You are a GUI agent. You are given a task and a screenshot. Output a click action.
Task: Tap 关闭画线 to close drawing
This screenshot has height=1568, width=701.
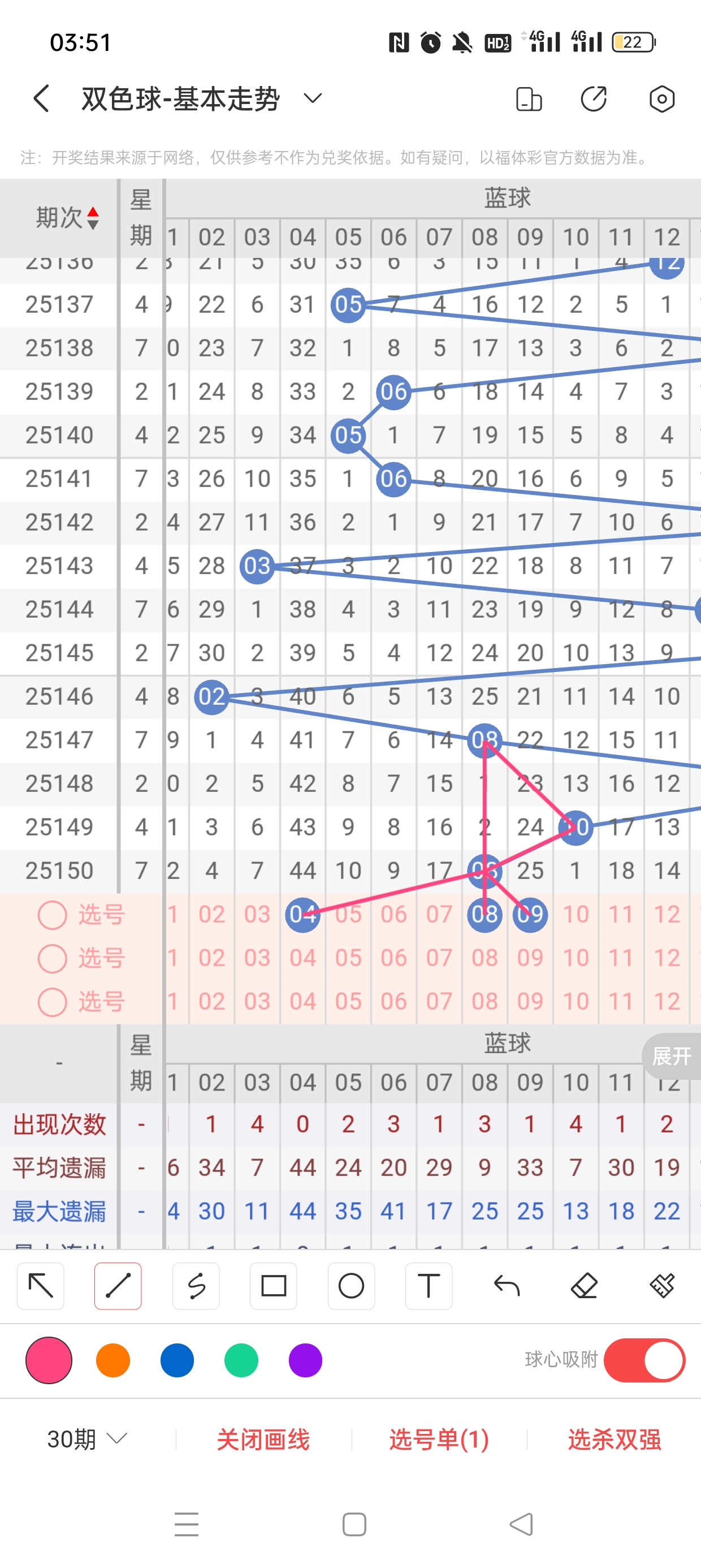tap(263, 1439)
